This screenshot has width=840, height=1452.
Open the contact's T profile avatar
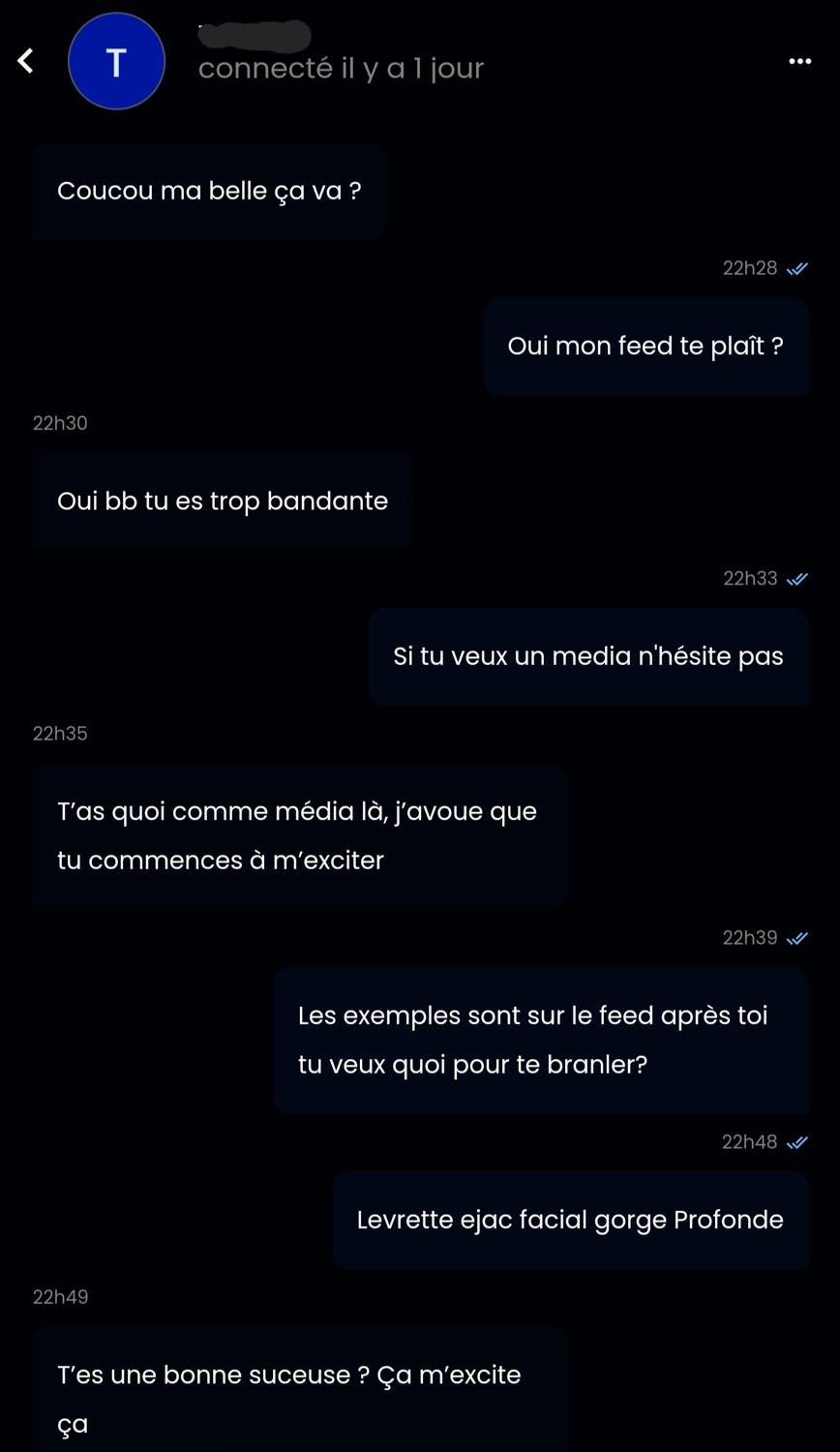(116, 61)
